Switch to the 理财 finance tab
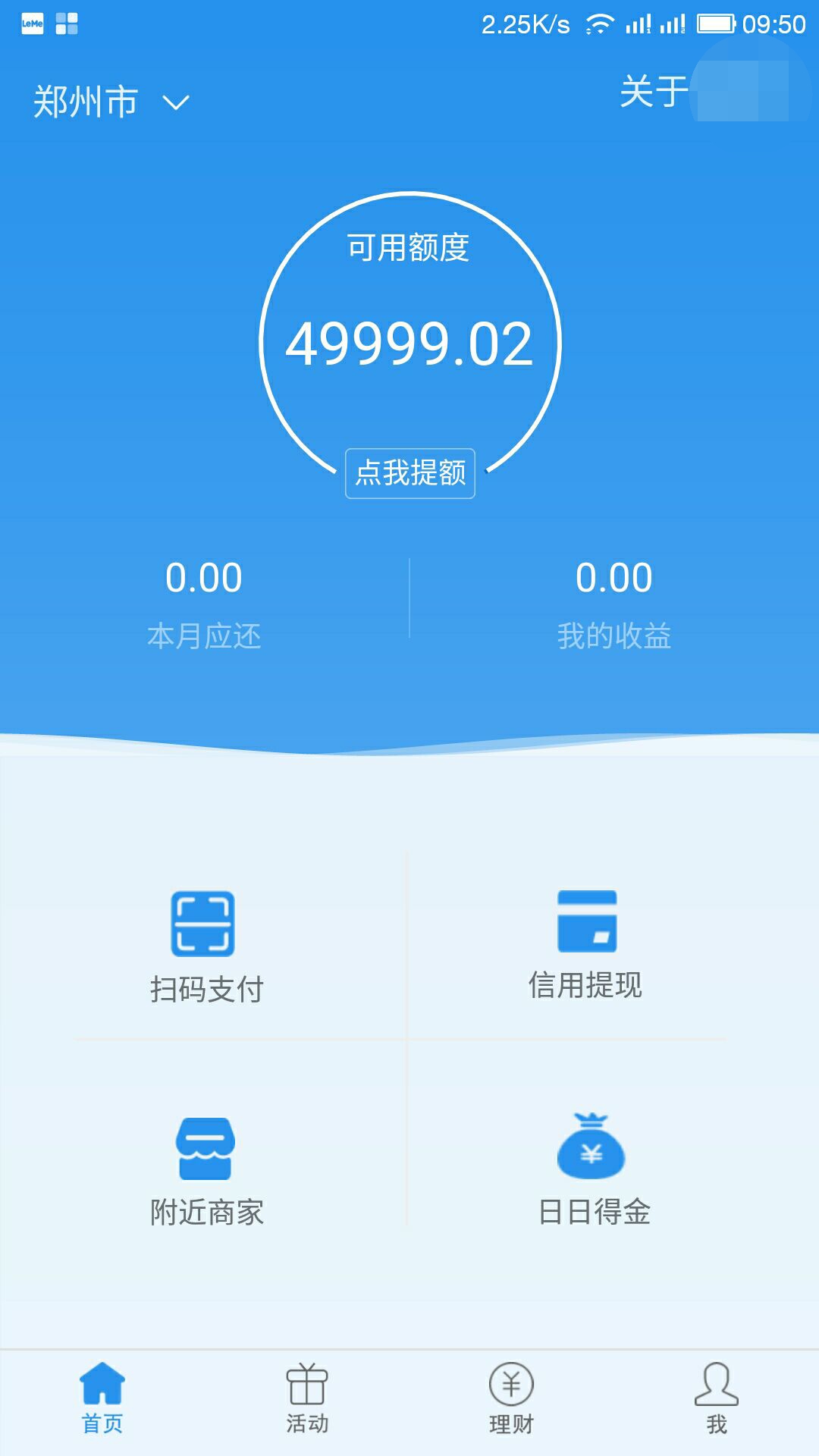The height and width of the screenshot is (1456, 819). (x=512, y=1398)
